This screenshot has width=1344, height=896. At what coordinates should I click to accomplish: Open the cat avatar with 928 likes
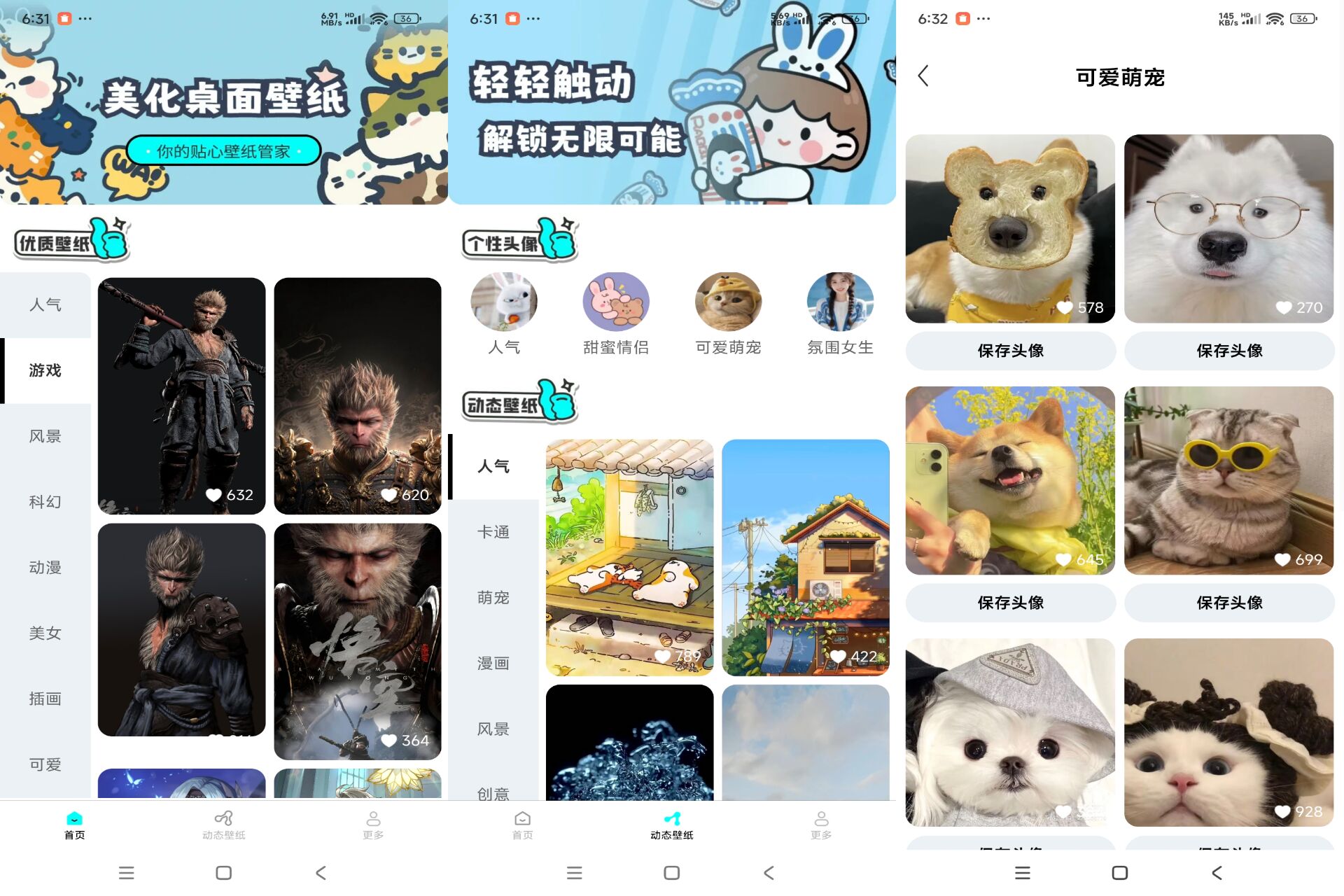pyautogui.click(x=1228, y=731)
